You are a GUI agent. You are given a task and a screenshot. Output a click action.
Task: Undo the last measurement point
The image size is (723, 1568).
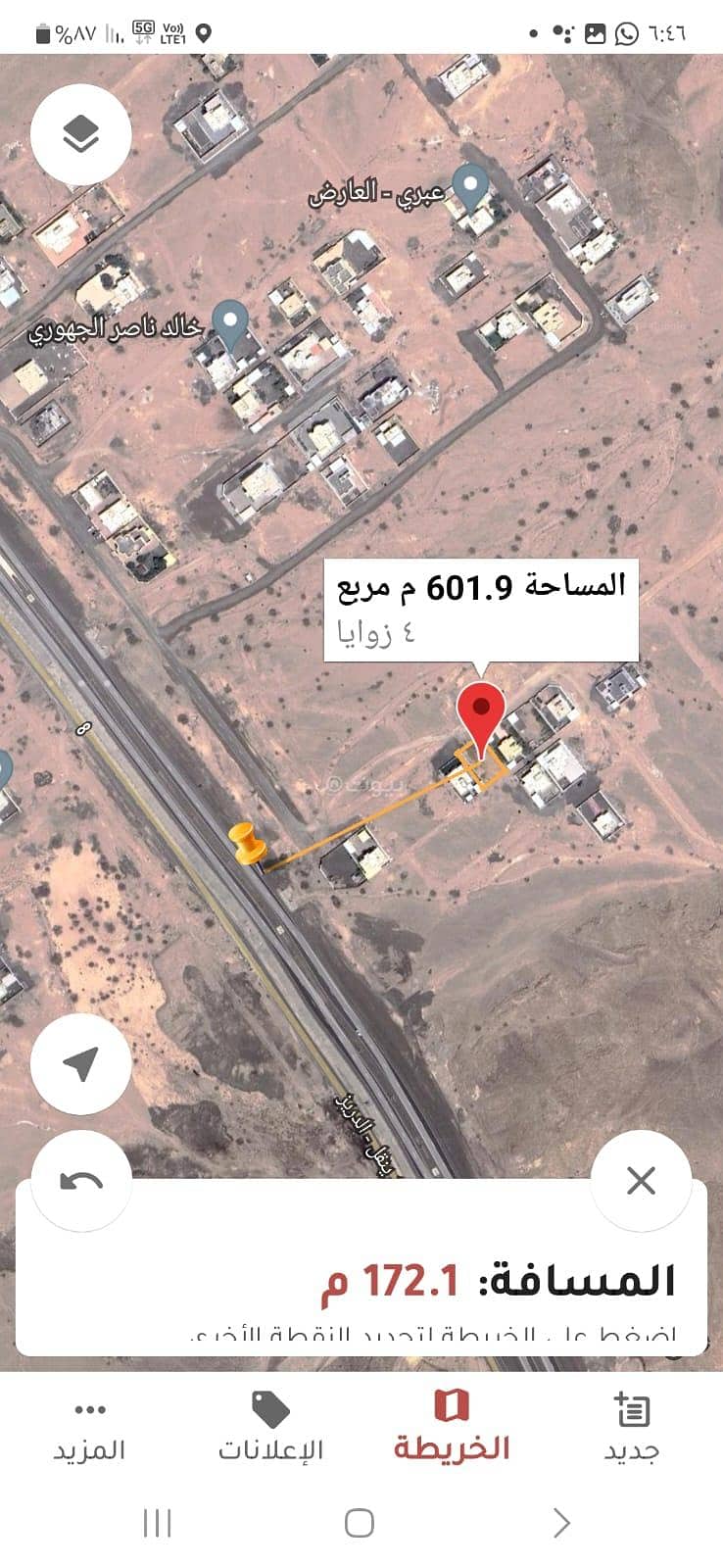pos(80,1181)
